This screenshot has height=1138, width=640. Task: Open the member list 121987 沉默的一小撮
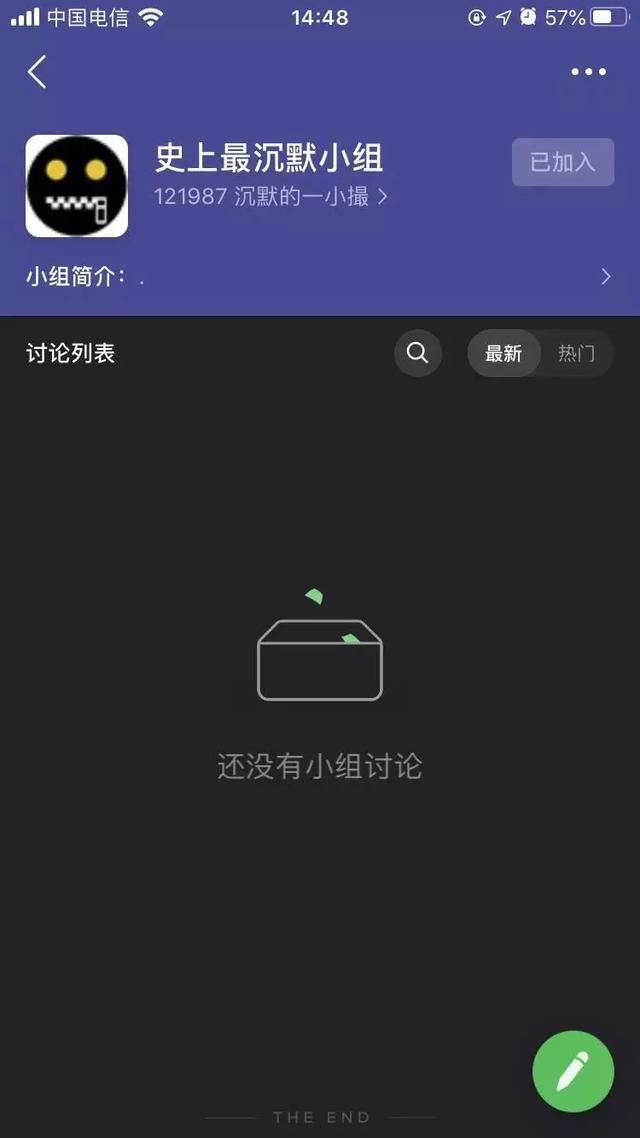pos(270,197)
